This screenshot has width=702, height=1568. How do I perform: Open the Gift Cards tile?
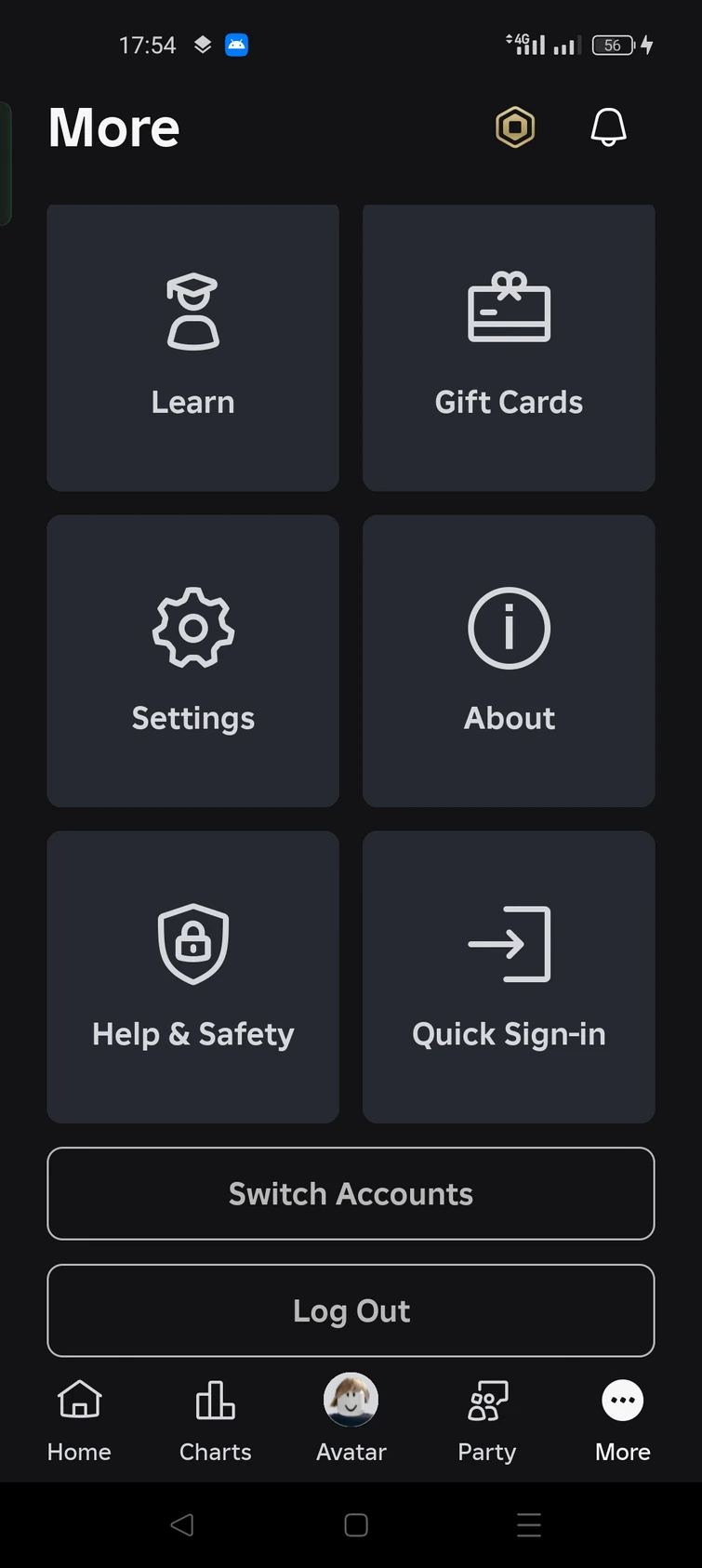pos(509,348)
